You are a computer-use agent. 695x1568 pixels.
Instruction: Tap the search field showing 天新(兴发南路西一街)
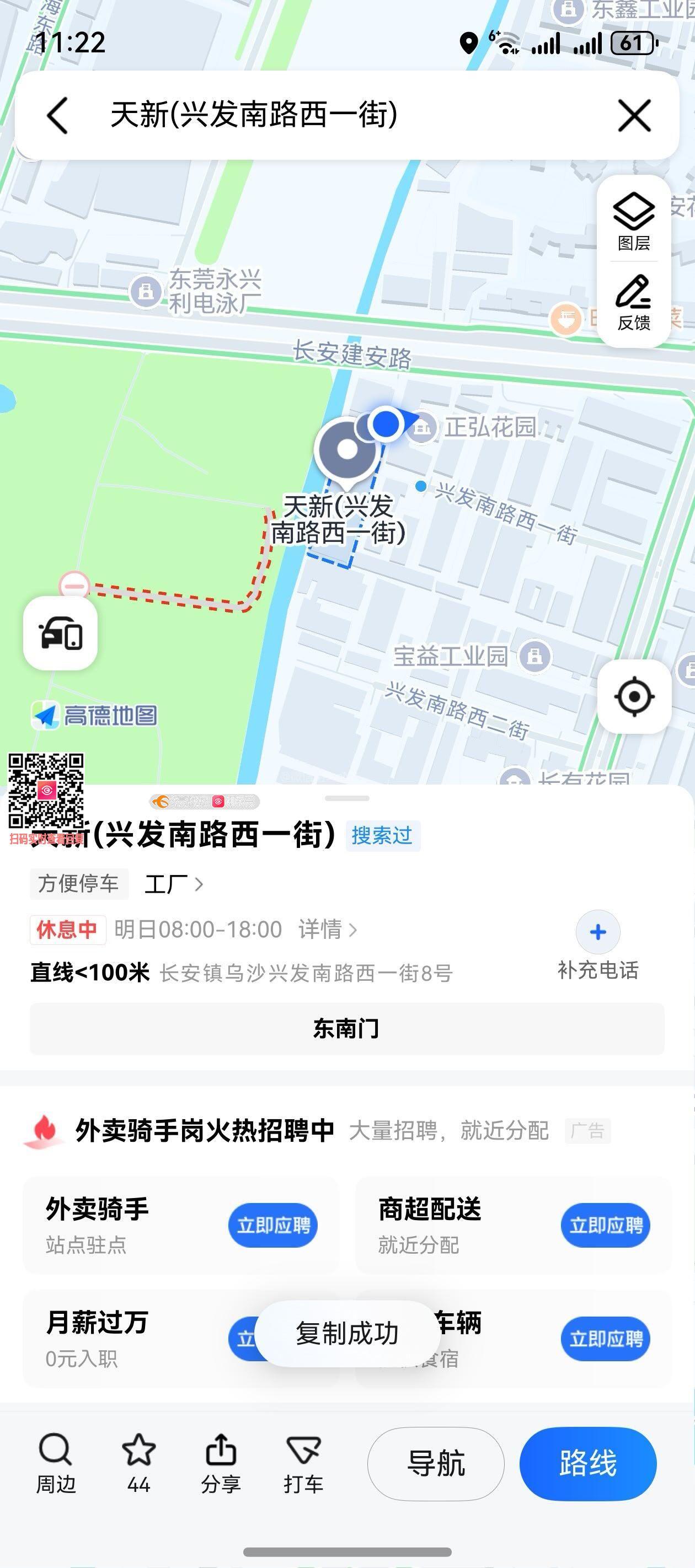click(x=341, y=115)
